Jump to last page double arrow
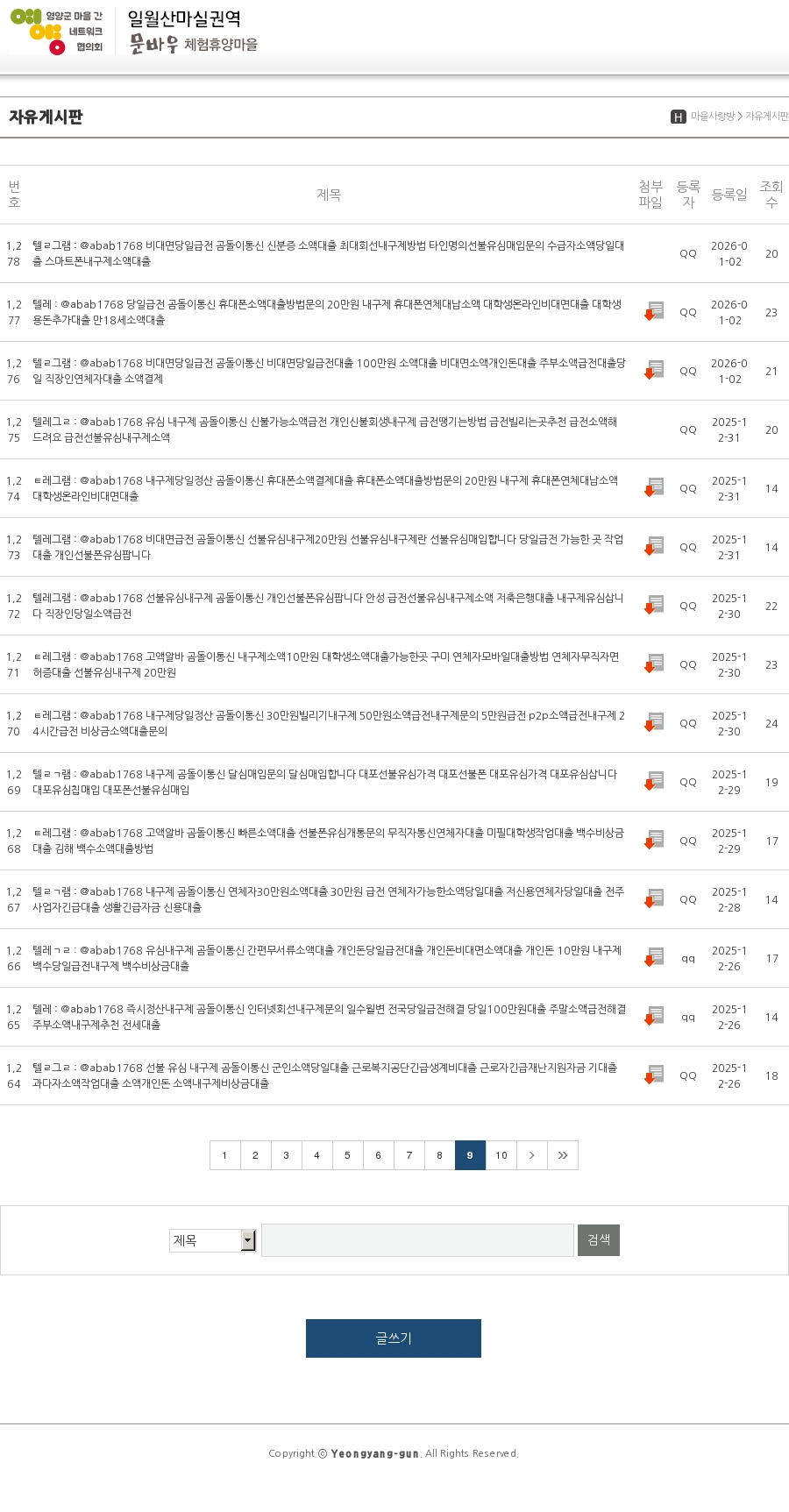789x1512 pixels. [562, 1155]
